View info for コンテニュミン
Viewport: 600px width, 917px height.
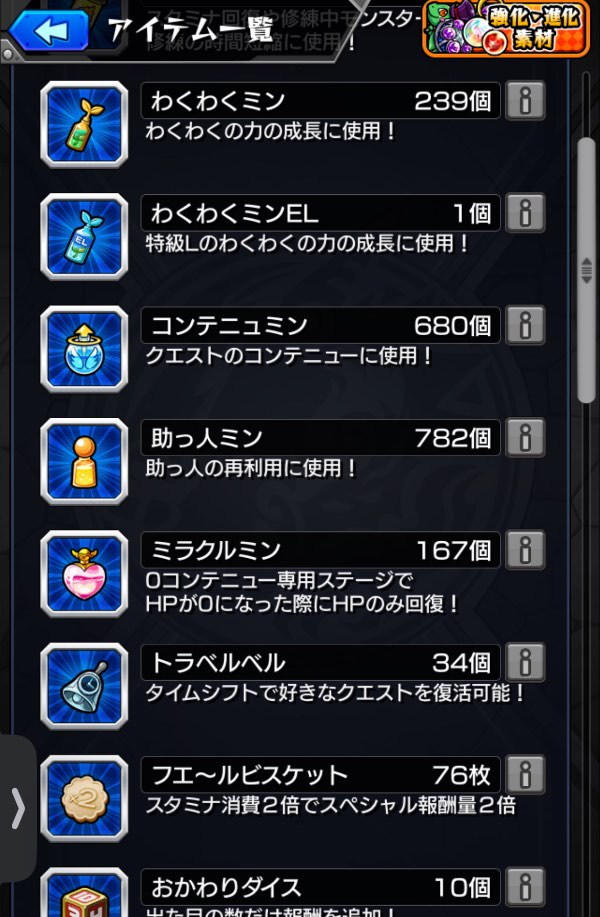[x=525, y=325]
